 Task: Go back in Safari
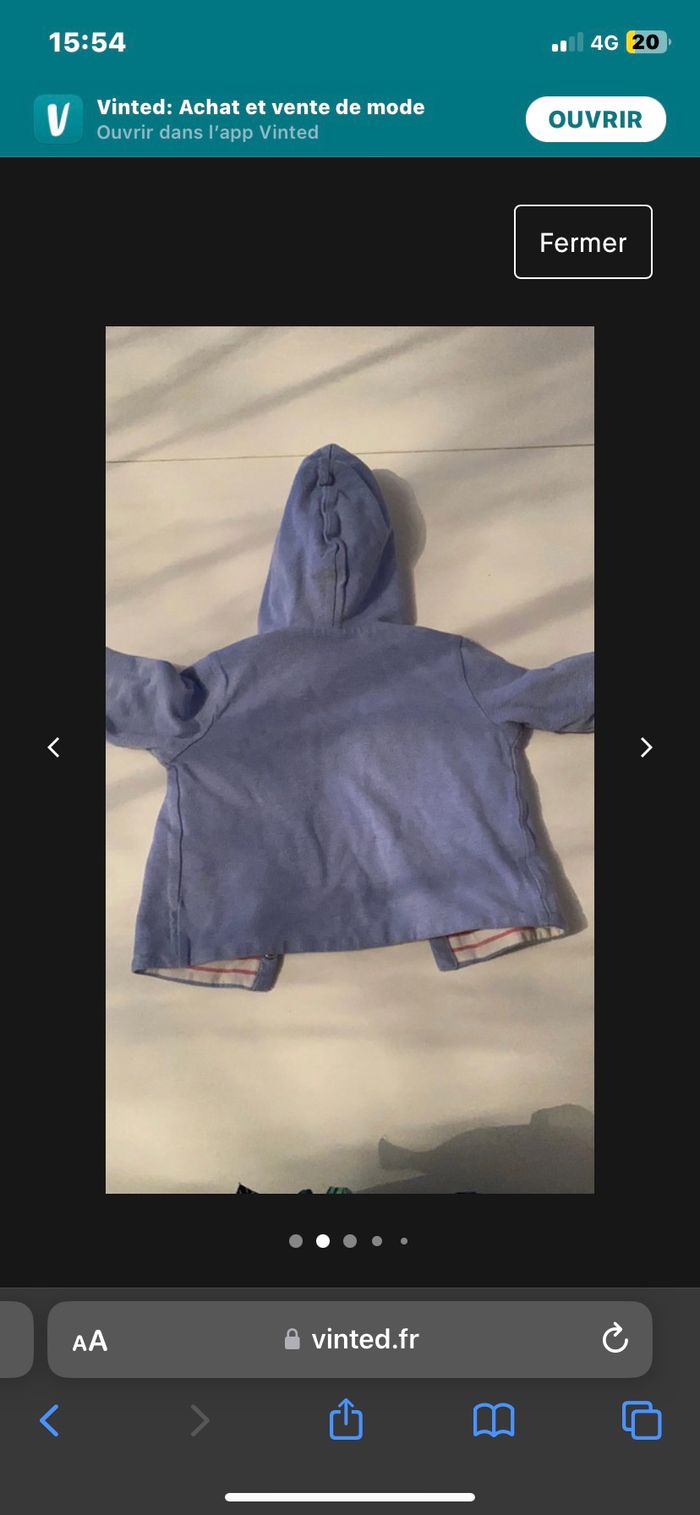coord(49,1420)
